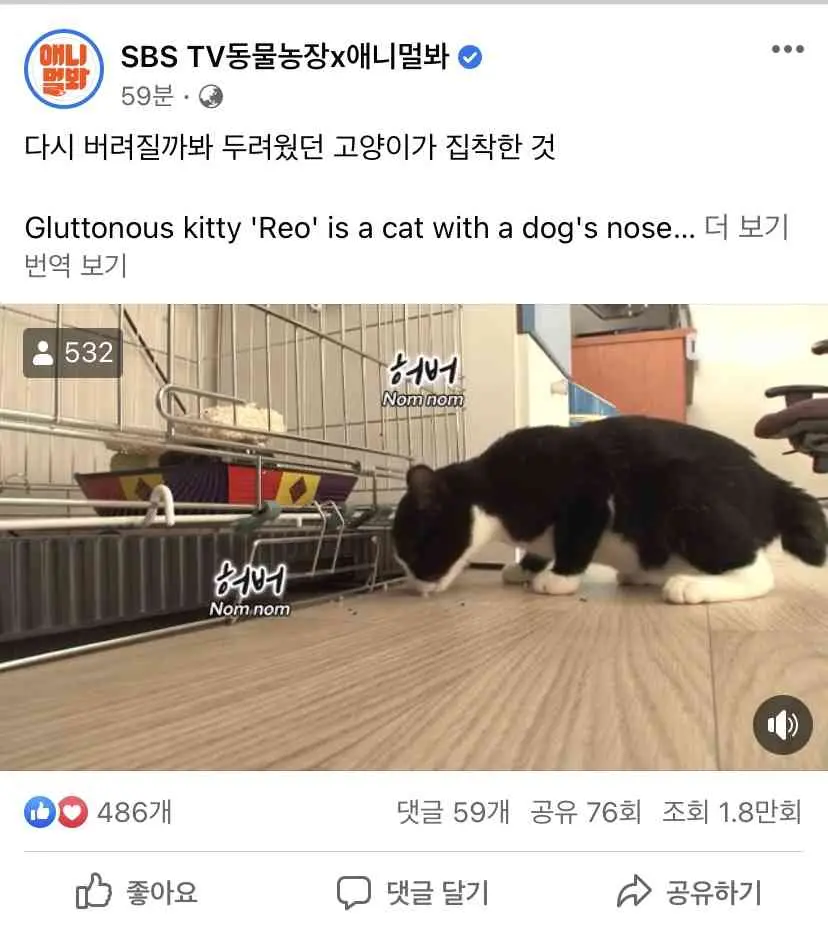Open the cat video player
This screenshot has height=929, width=828.
[x=414, y=536]
